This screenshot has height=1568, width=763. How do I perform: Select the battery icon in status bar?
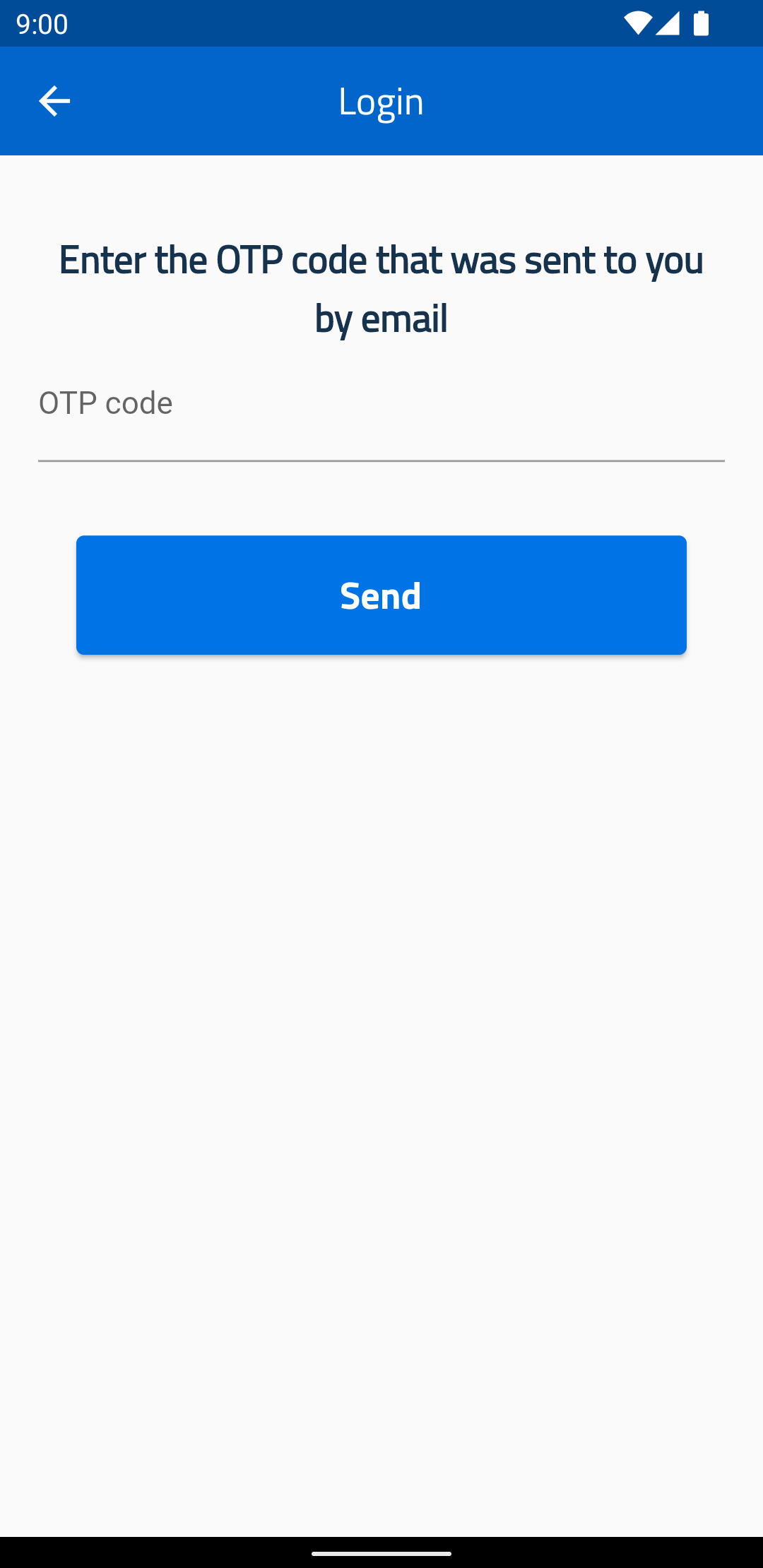pos(703,23)
